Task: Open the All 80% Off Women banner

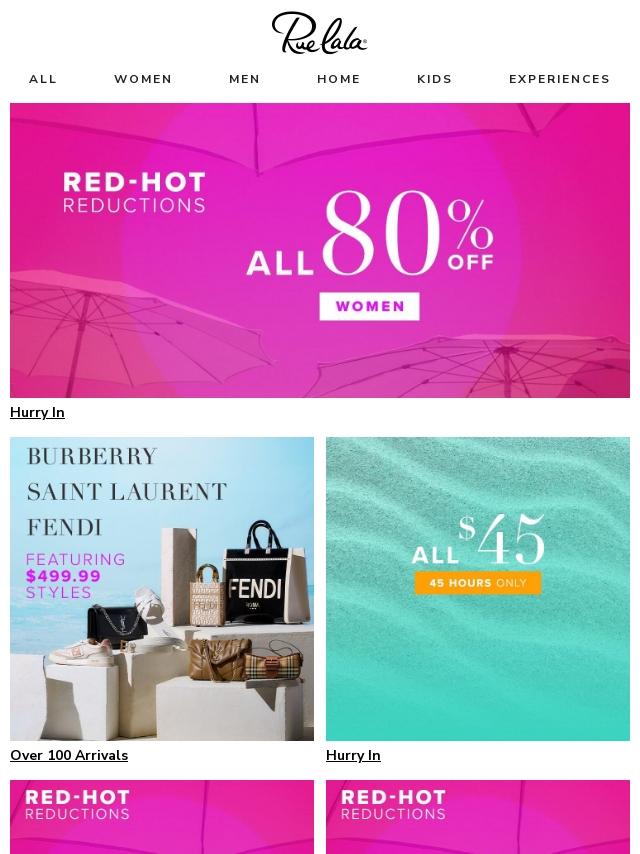Action: tap(320, 250)
